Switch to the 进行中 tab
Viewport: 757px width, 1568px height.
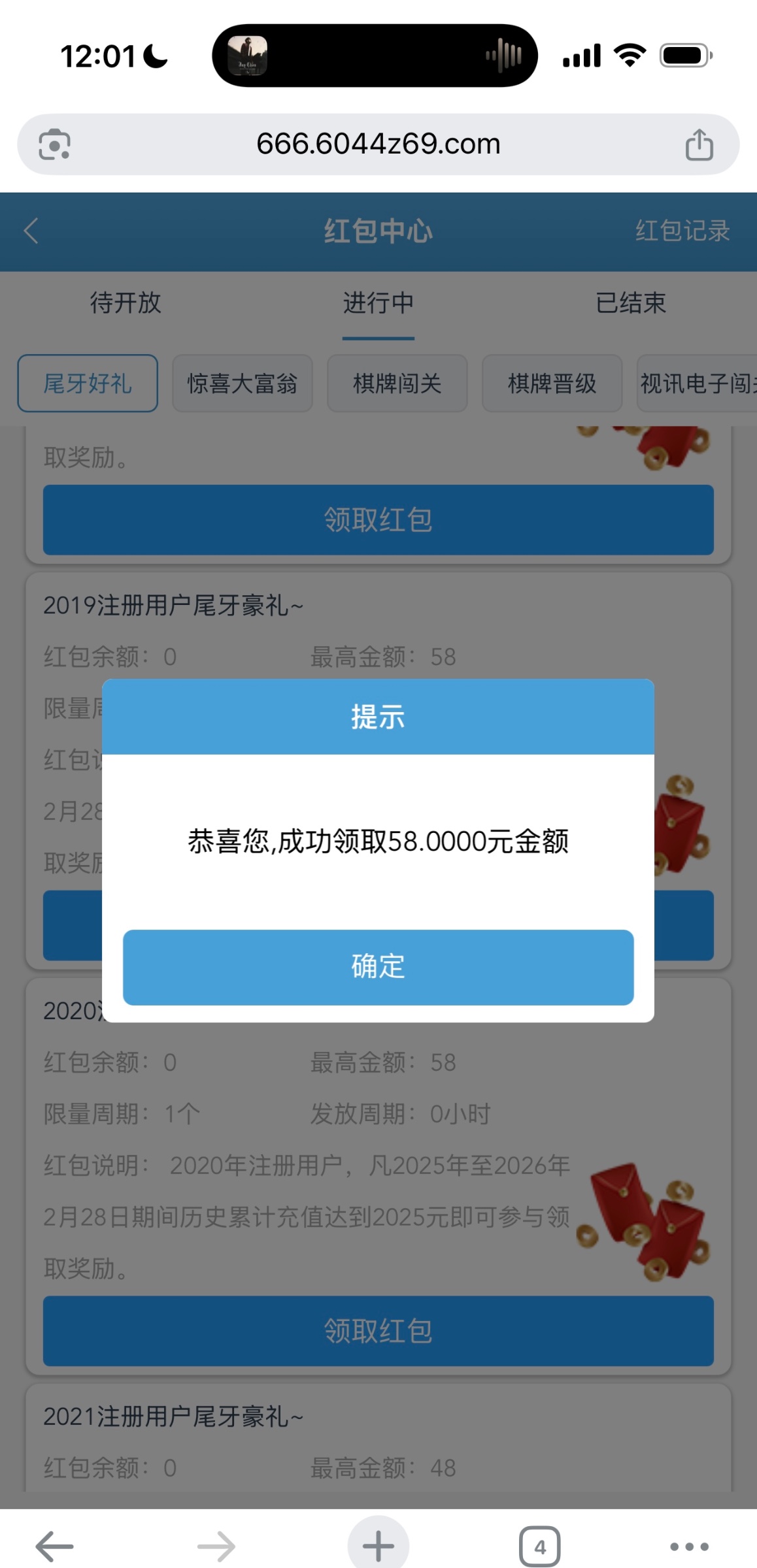pyautogui.click(x=378, y=303)
